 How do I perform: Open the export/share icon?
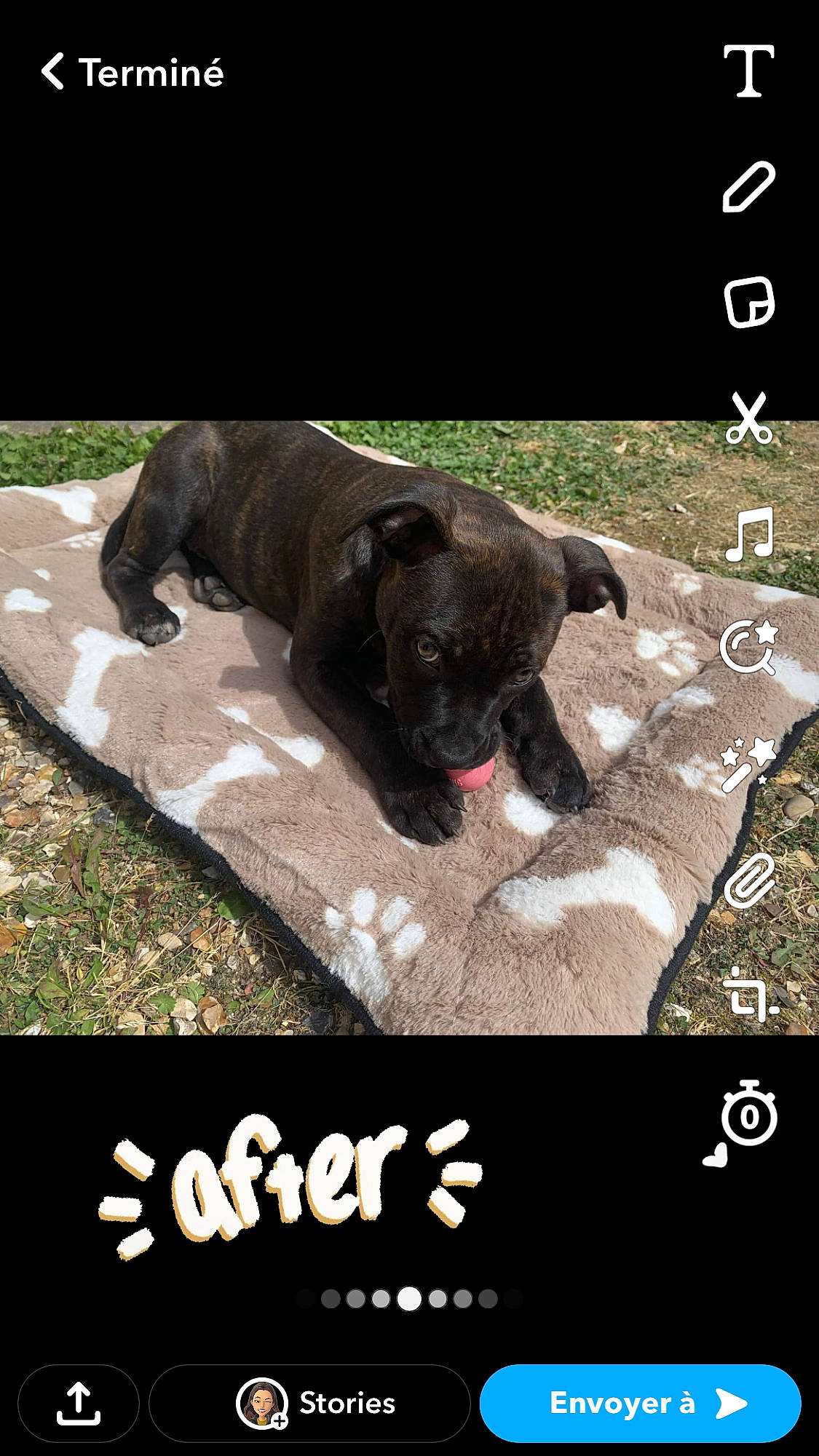pyautogui.click(x=79, y=1404)
